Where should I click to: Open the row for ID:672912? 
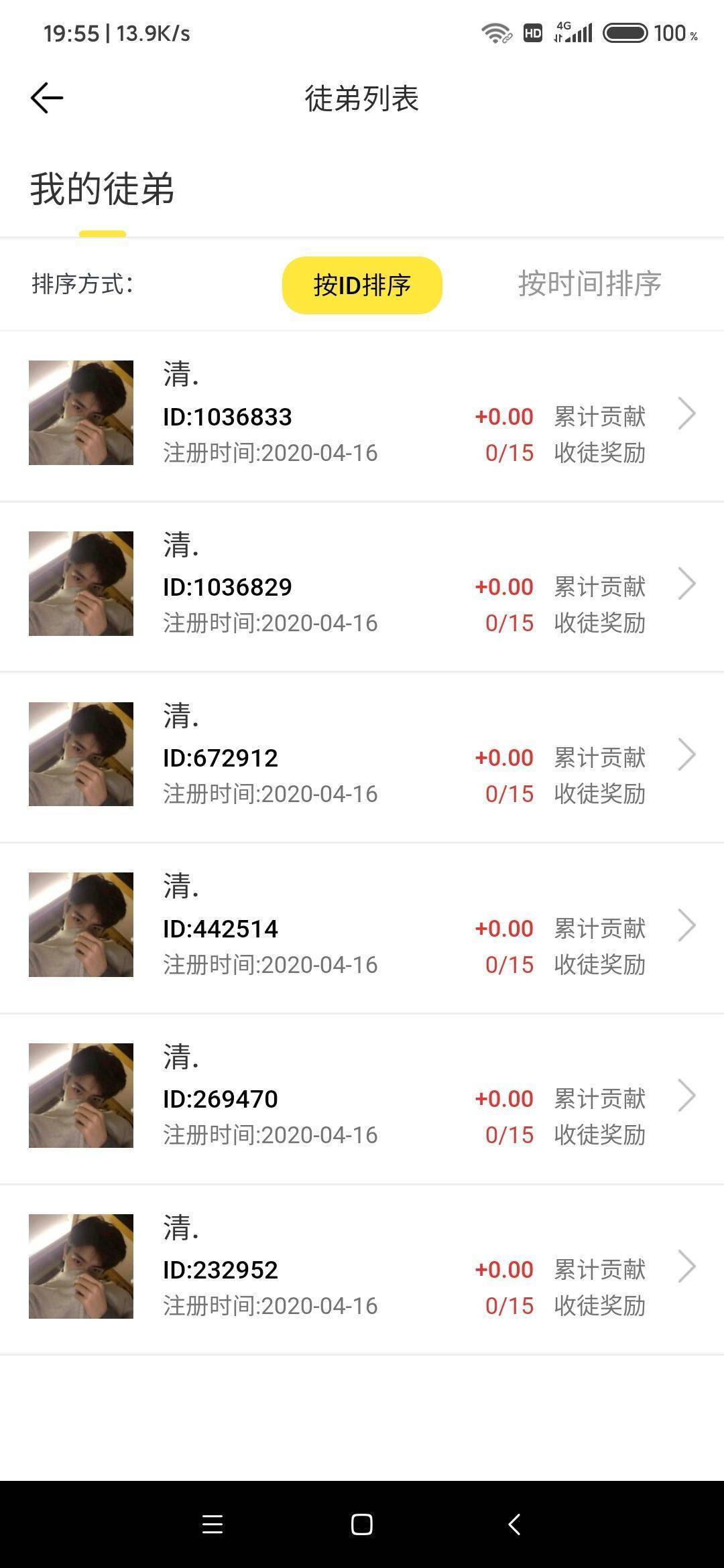tap(362, 756)
